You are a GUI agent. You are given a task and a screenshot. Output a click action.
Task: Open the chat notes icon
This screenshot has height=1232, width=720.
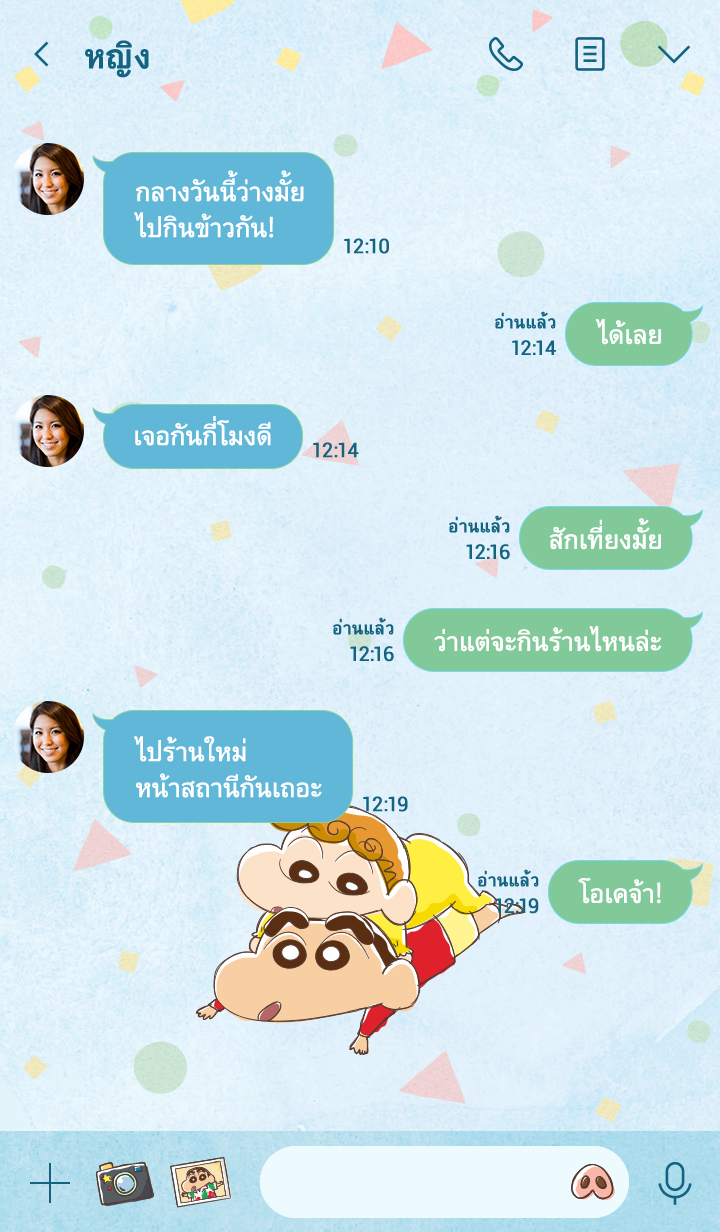click(x=589, y=54)
